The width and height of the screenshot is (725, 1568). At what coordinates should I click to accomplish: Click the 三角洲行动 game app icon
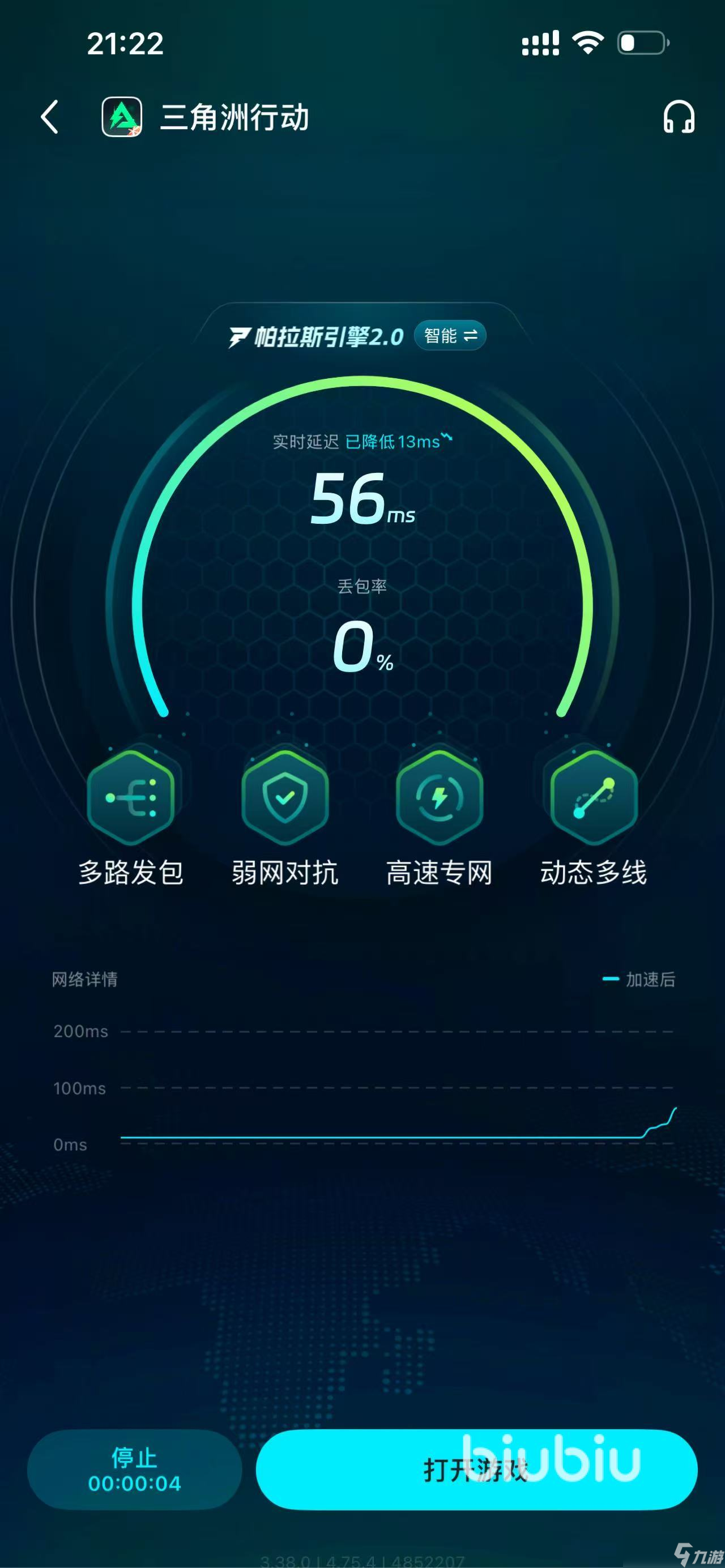pyautogui.click(x=121, y=117)
